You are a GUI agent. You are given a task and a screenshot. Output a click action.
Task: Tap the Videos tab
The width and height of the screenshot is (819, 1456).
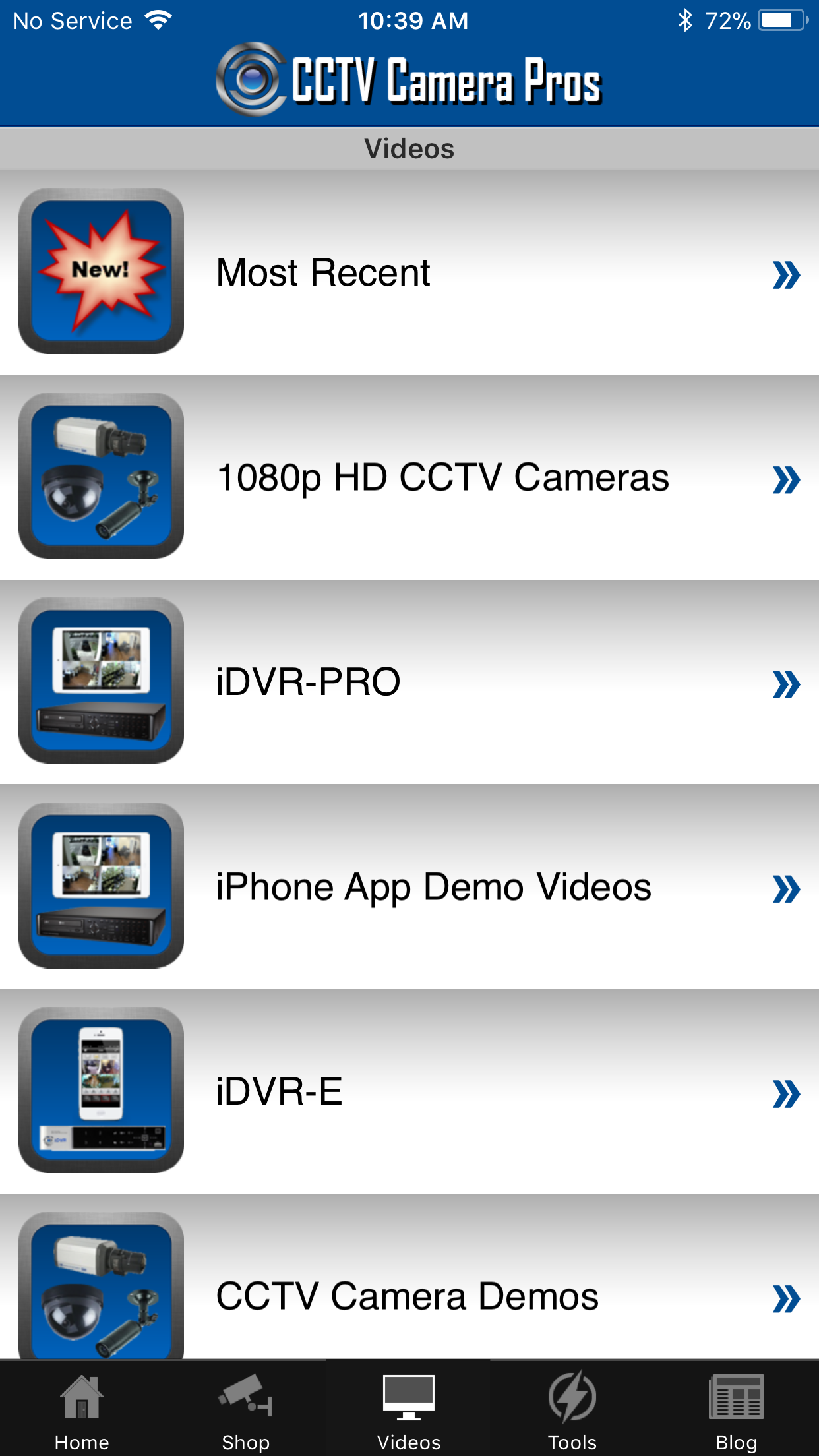coord(409,1409)
